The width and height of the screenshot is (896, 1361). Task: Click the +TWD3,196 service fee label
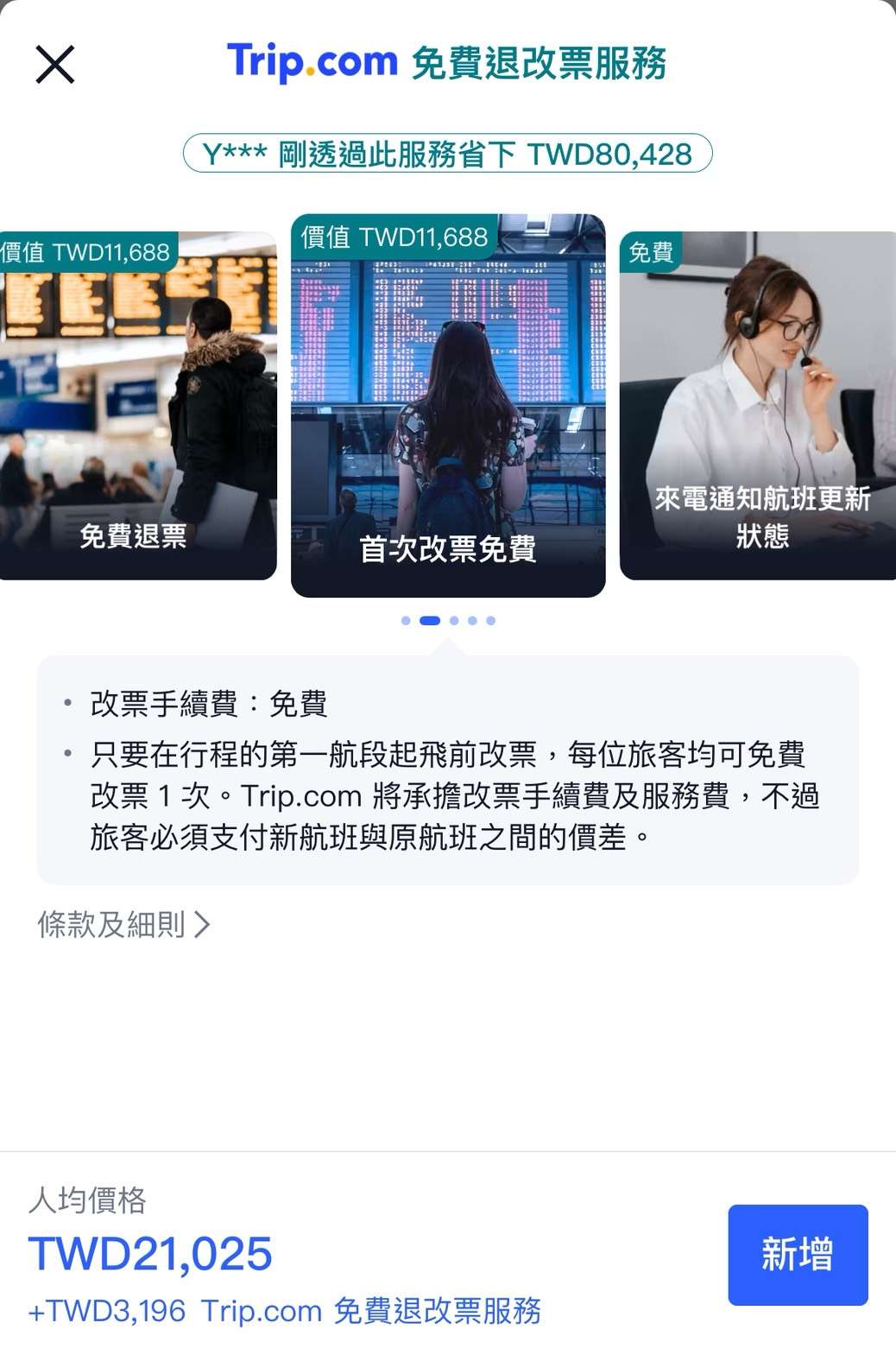[104, 1312]
